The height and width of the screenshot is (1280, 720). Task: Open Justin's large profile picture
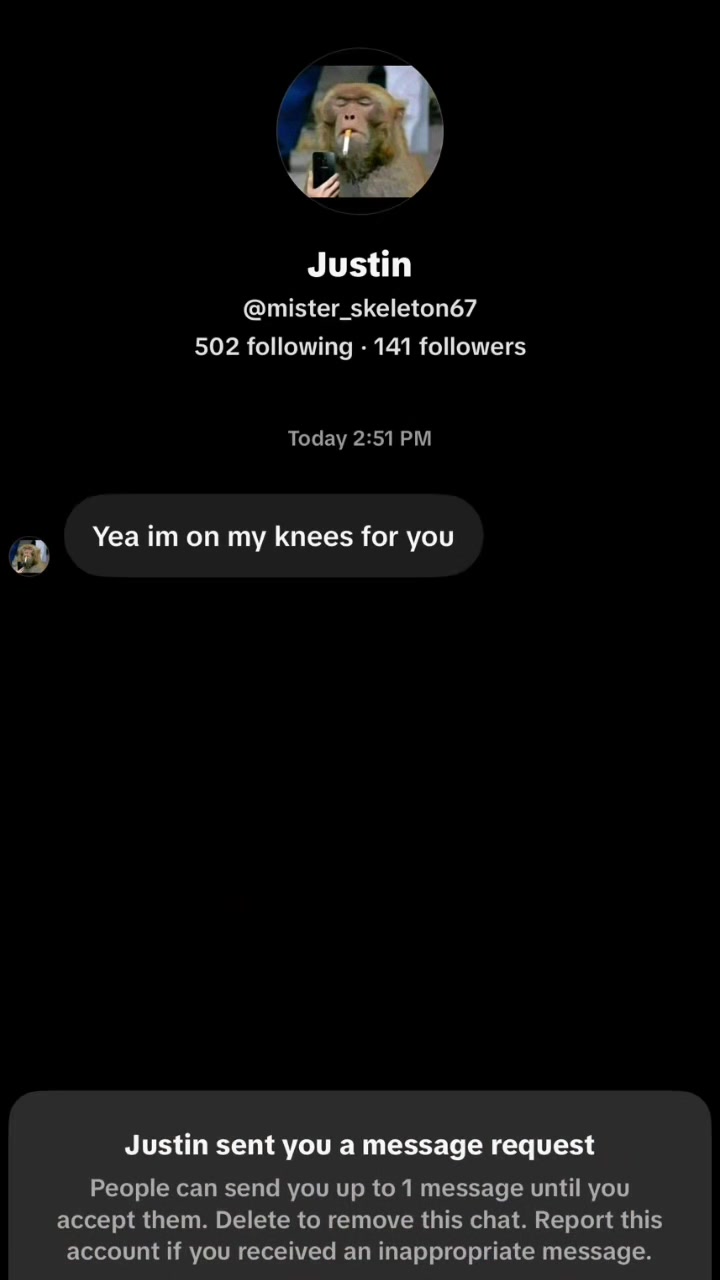coord(360,131)
